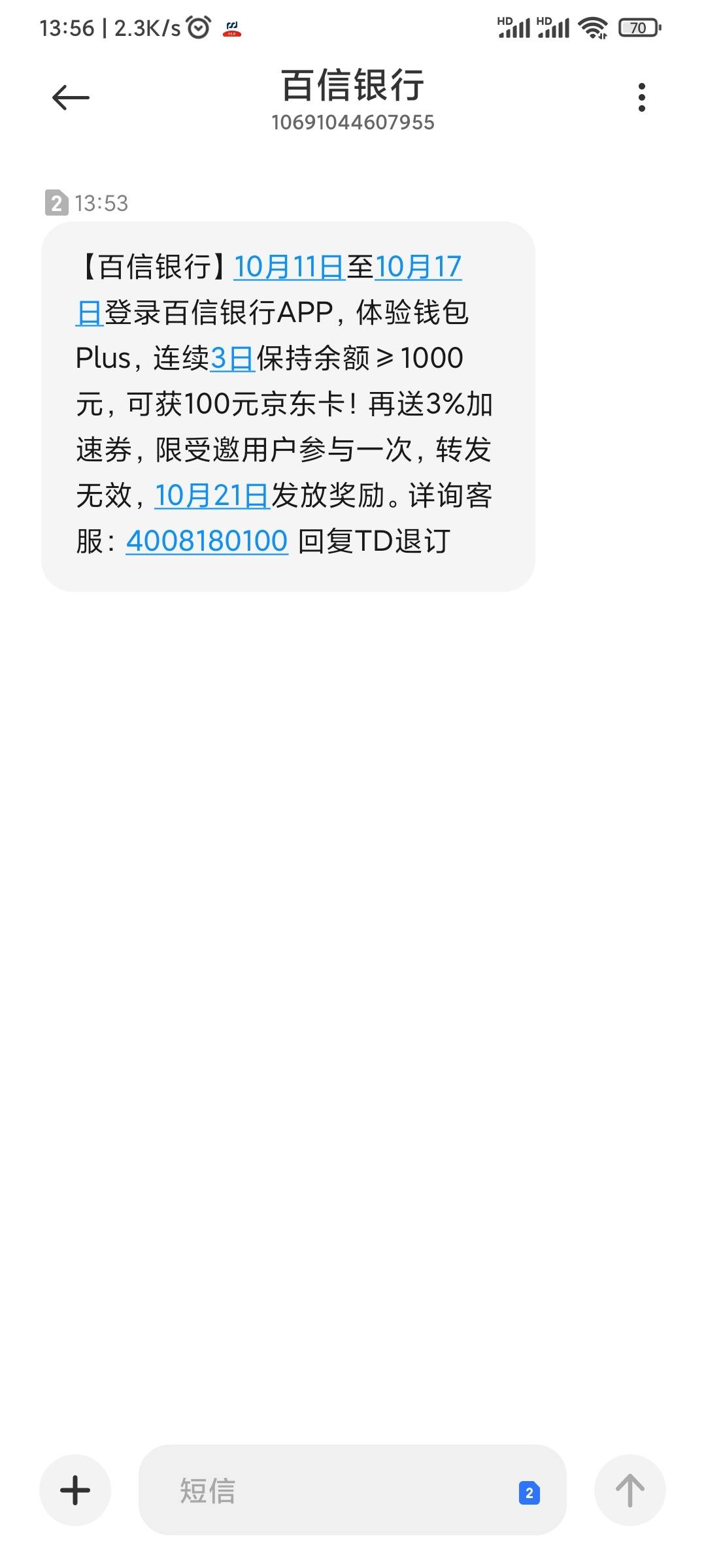The height and width of the screenshot is (1568, 706).
Task: Tap the music notification icon in status bar
Action: point(231,27)
